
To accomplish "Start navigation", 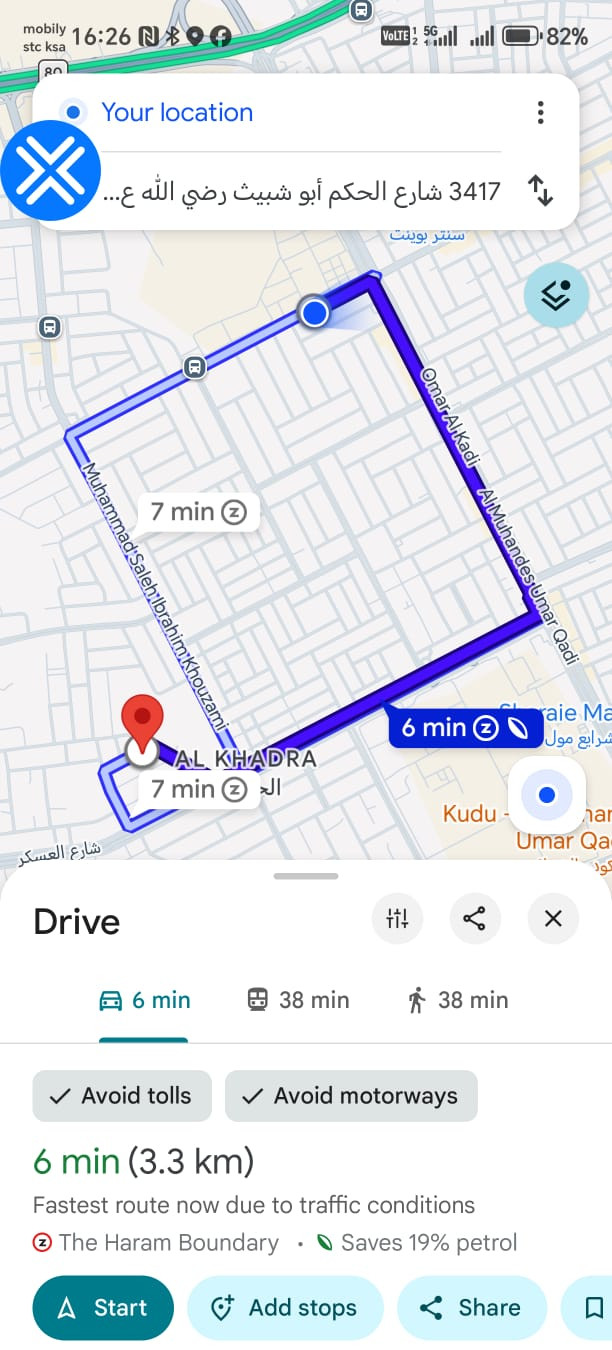I will [x=103, y=1308].
